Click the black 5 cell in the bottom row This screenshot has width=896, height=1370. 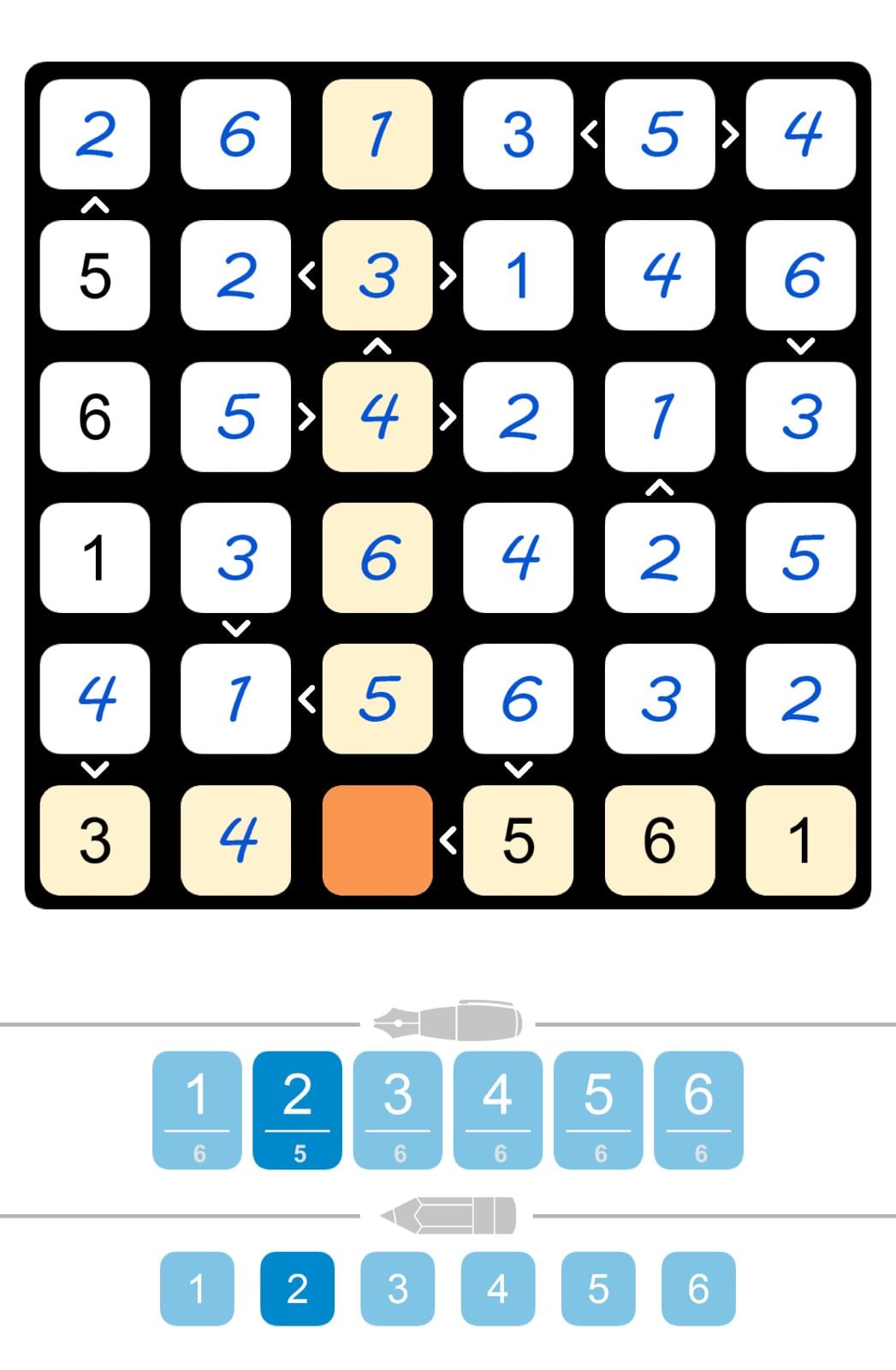coord(519,840)
